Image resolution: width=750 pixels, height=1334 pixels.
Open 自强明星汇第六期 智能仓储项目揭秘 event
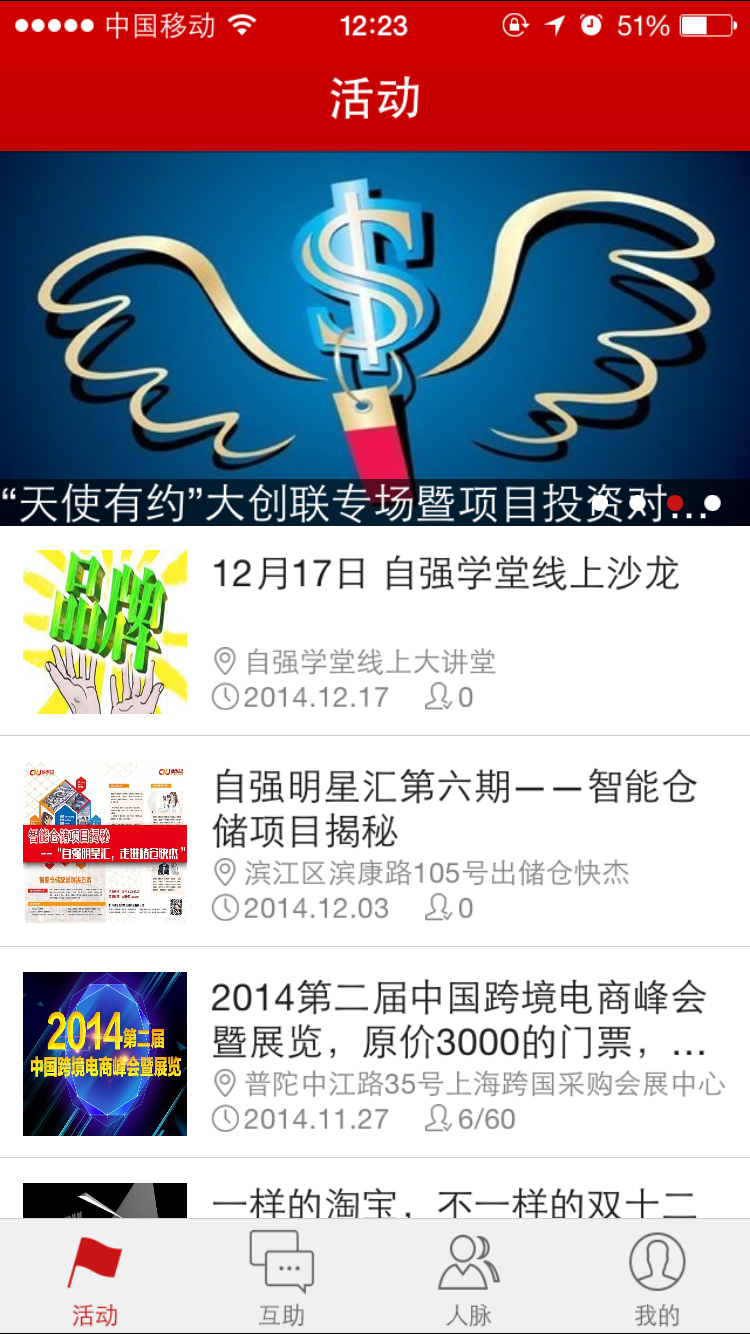(x=455, y=808)
